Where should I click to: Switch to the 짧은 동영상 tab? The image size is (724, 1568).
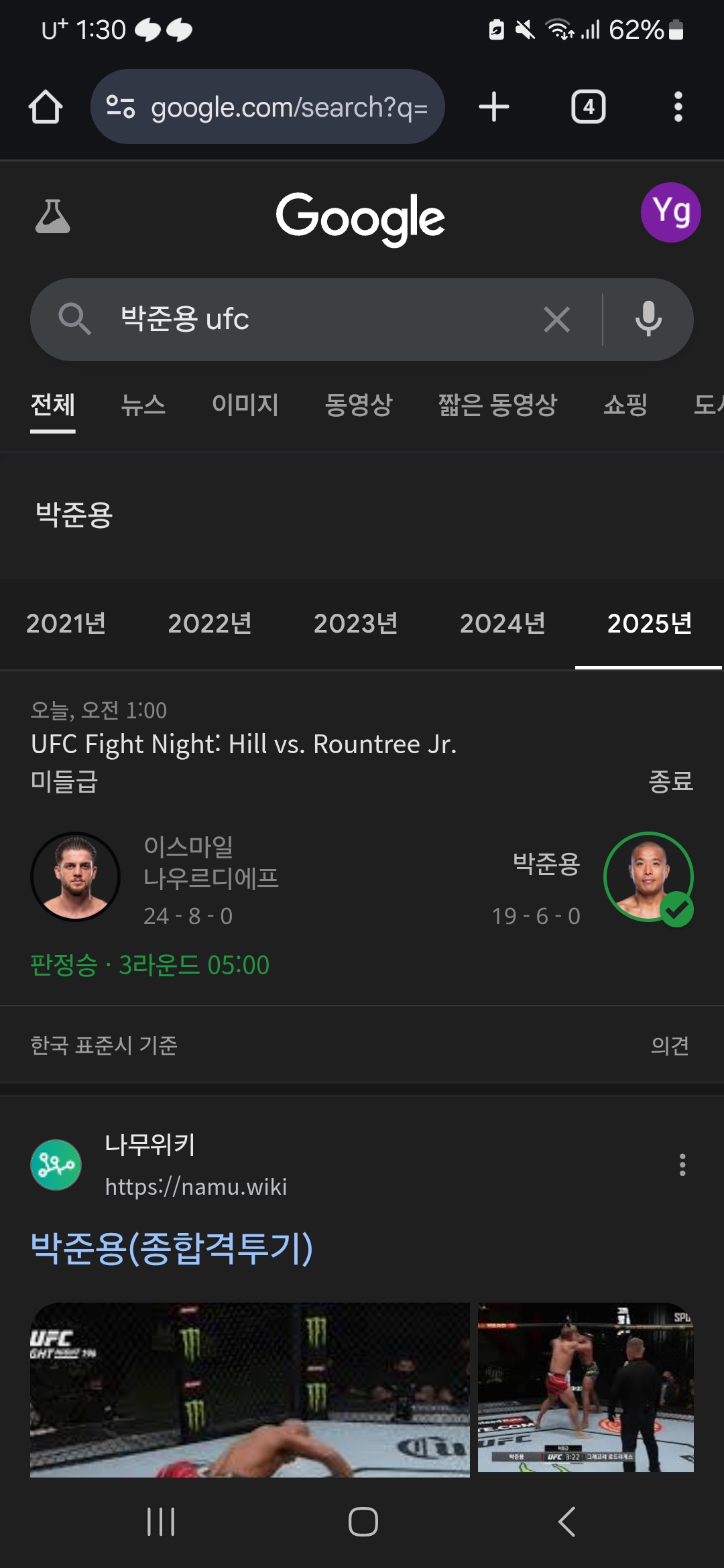497,404
